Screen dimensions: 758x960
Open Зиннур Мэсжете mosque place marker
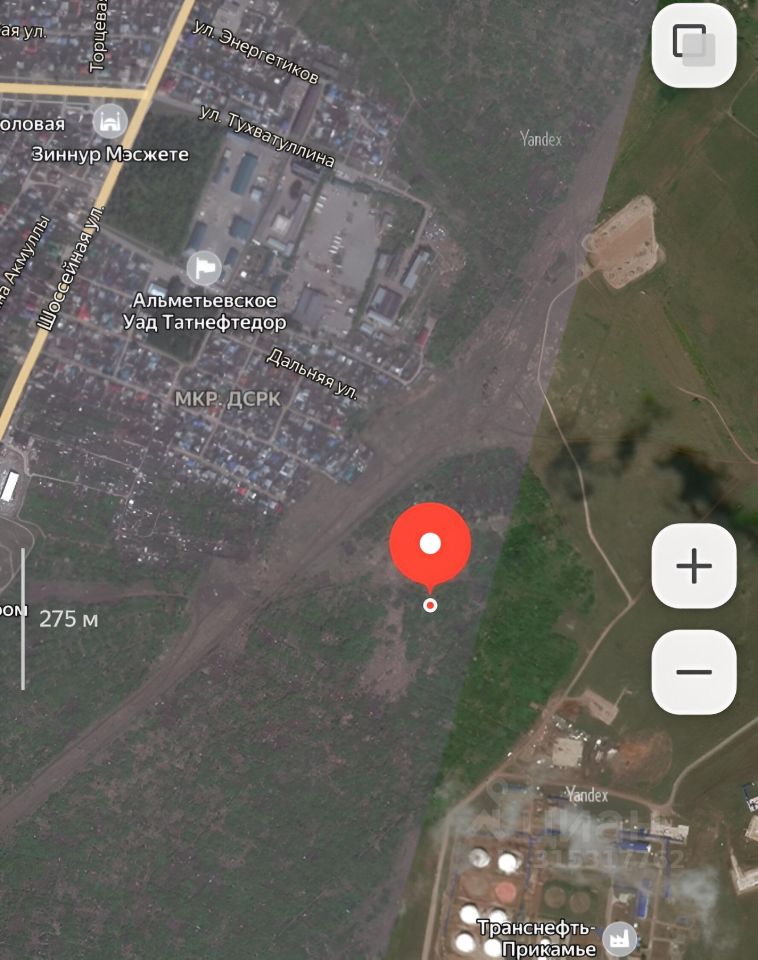[x=110, y=123]
